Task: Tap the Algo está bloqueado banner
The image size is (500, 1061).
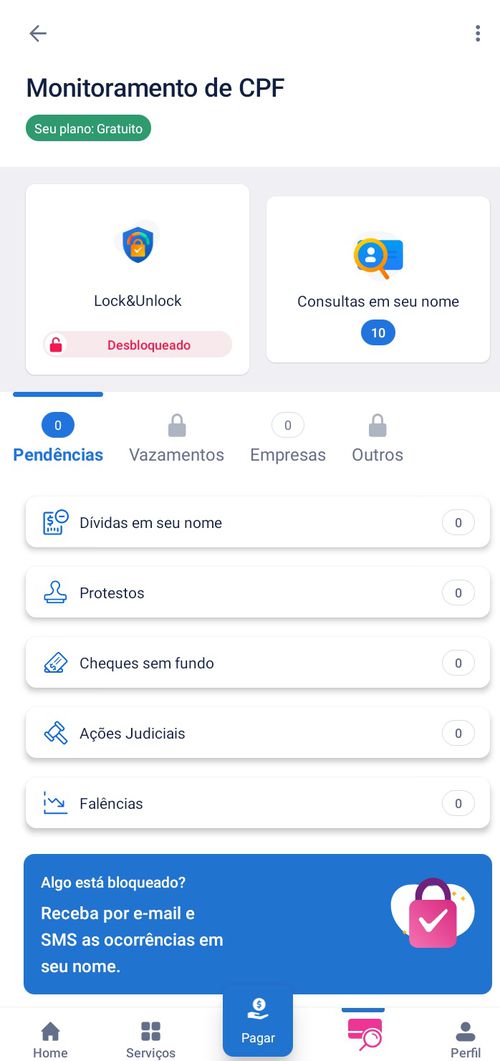Action: point(258,924)
